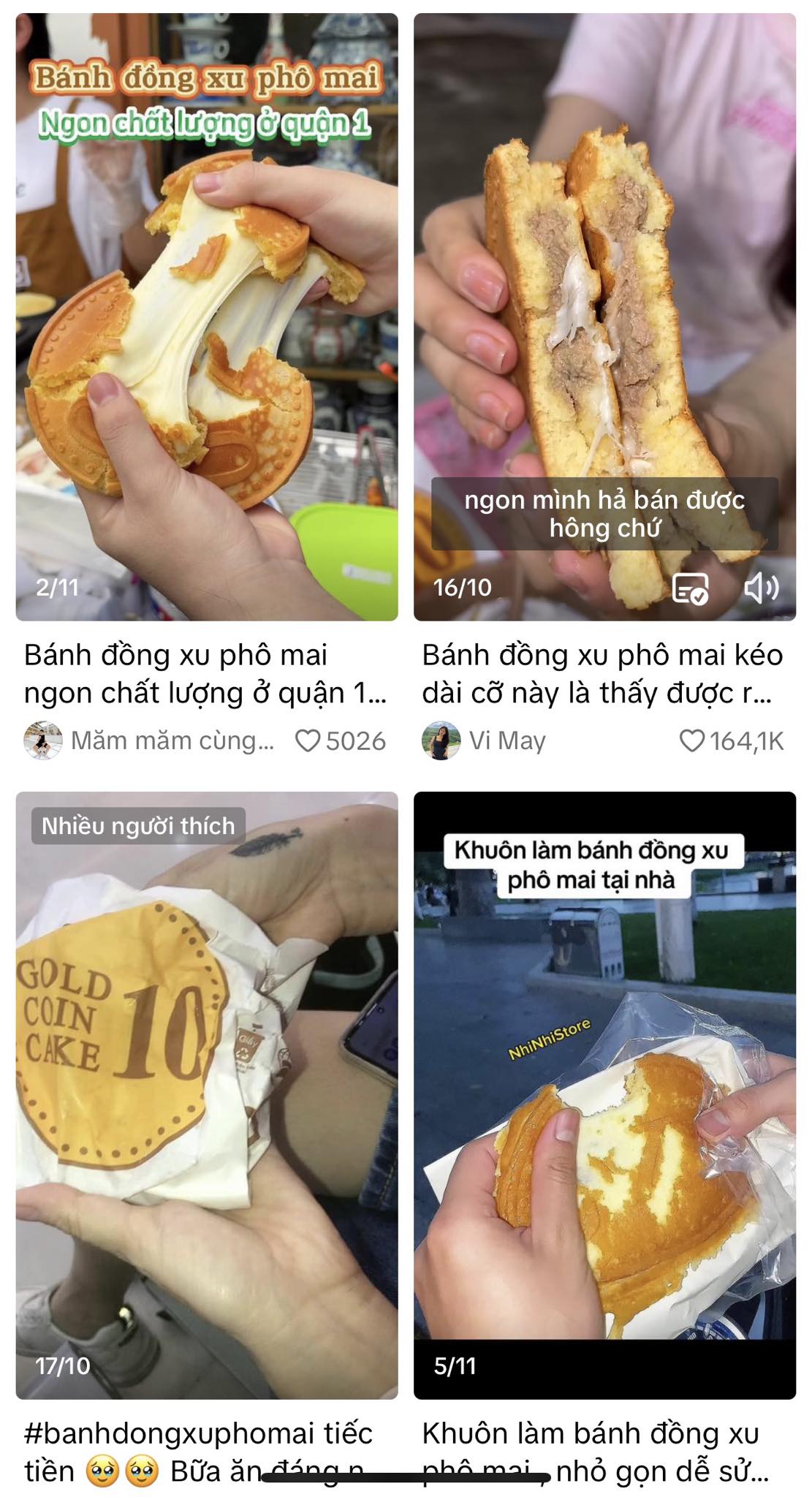Toggle captions on Vi May's video preview

[x=690, y=588]
